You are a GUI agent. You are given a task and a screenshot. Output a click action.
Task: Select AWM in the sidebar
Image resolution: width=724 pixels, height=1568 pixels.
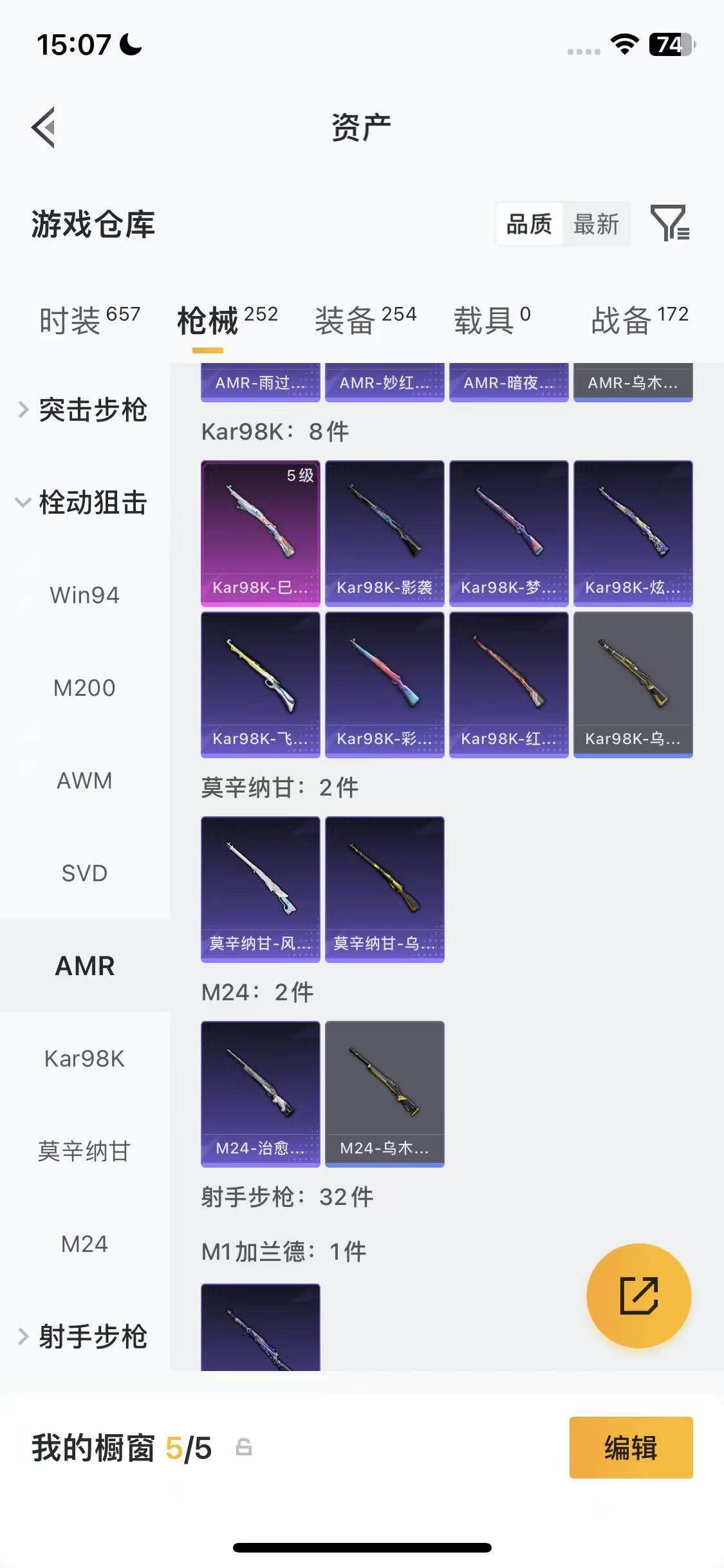[x=84, y=781]
